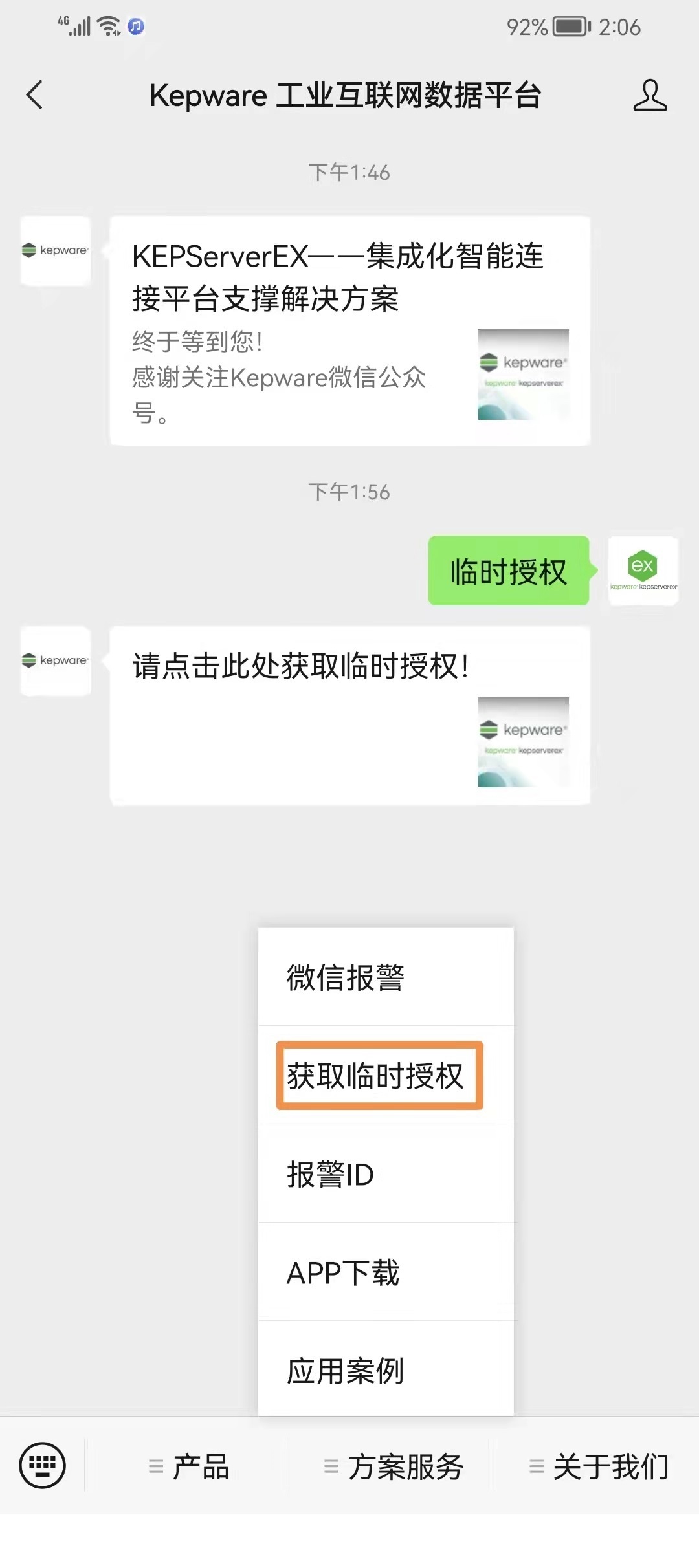Expand the 方案服务 bottom menu
The image size is (699, 1568).
(x=393, y=1466)
